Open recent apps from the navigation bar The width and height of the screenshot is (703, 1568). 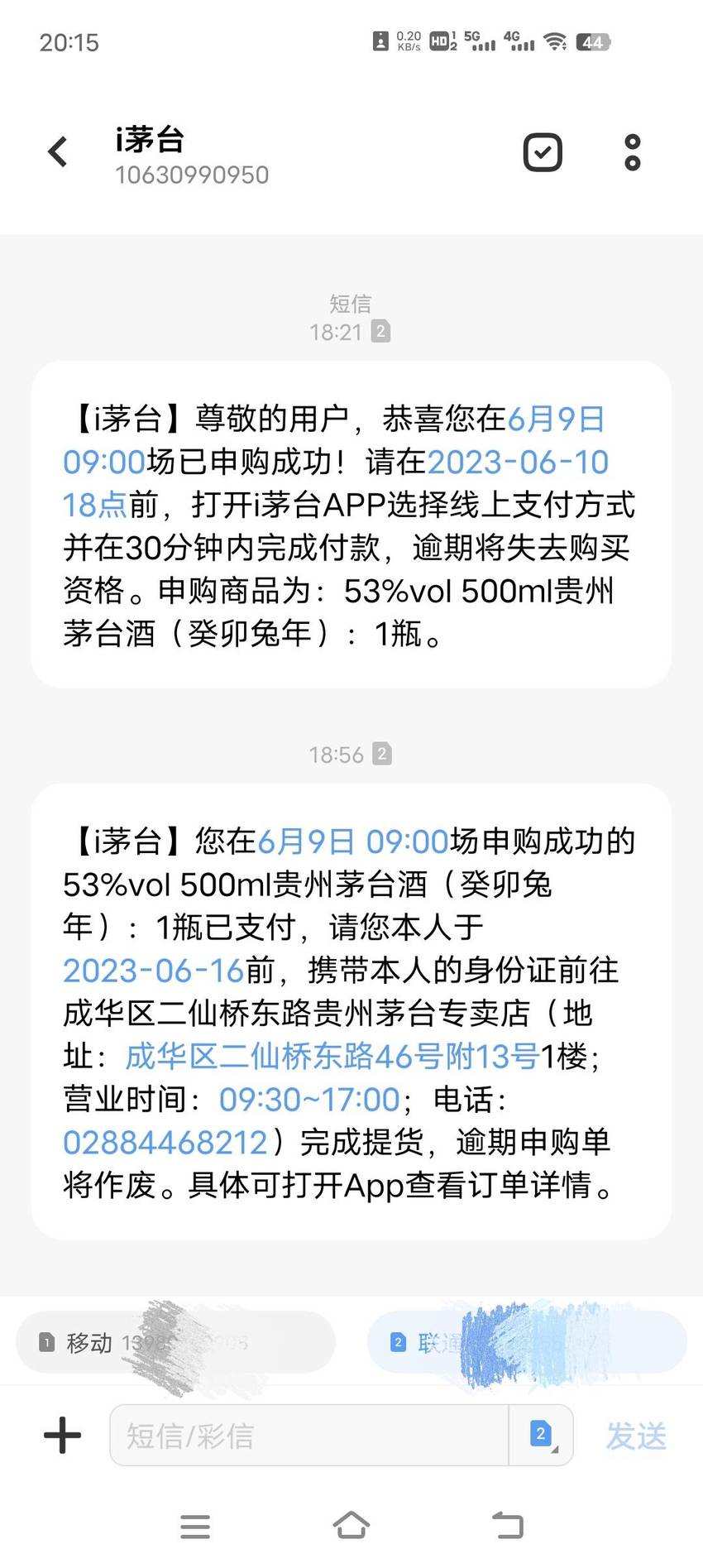[x=195, y=1526]
